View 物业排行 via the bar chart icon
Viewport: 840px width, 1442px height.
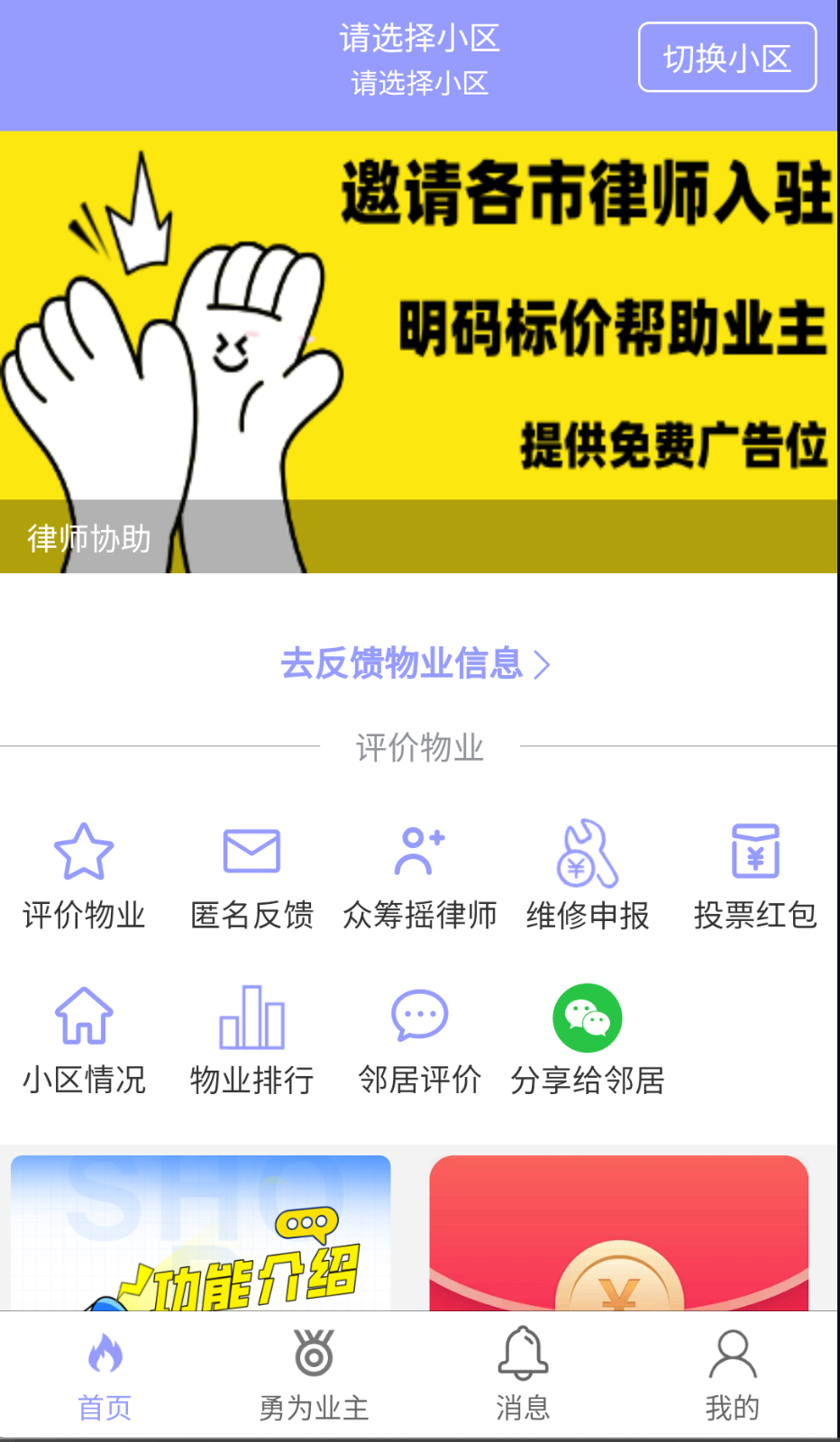tap(251, 1017)
